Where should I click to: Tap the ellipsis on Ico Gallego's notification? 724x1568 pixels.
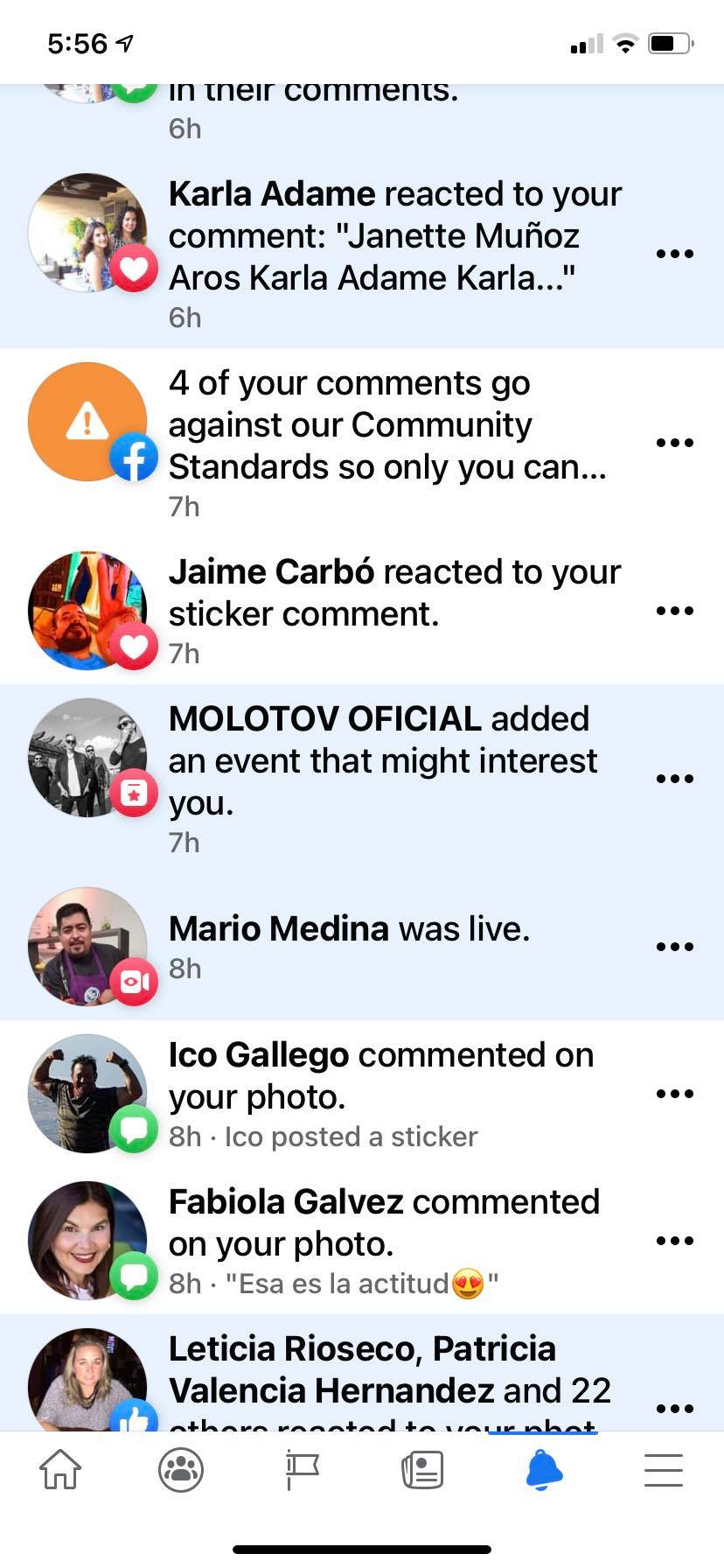tap(674, 1094)
